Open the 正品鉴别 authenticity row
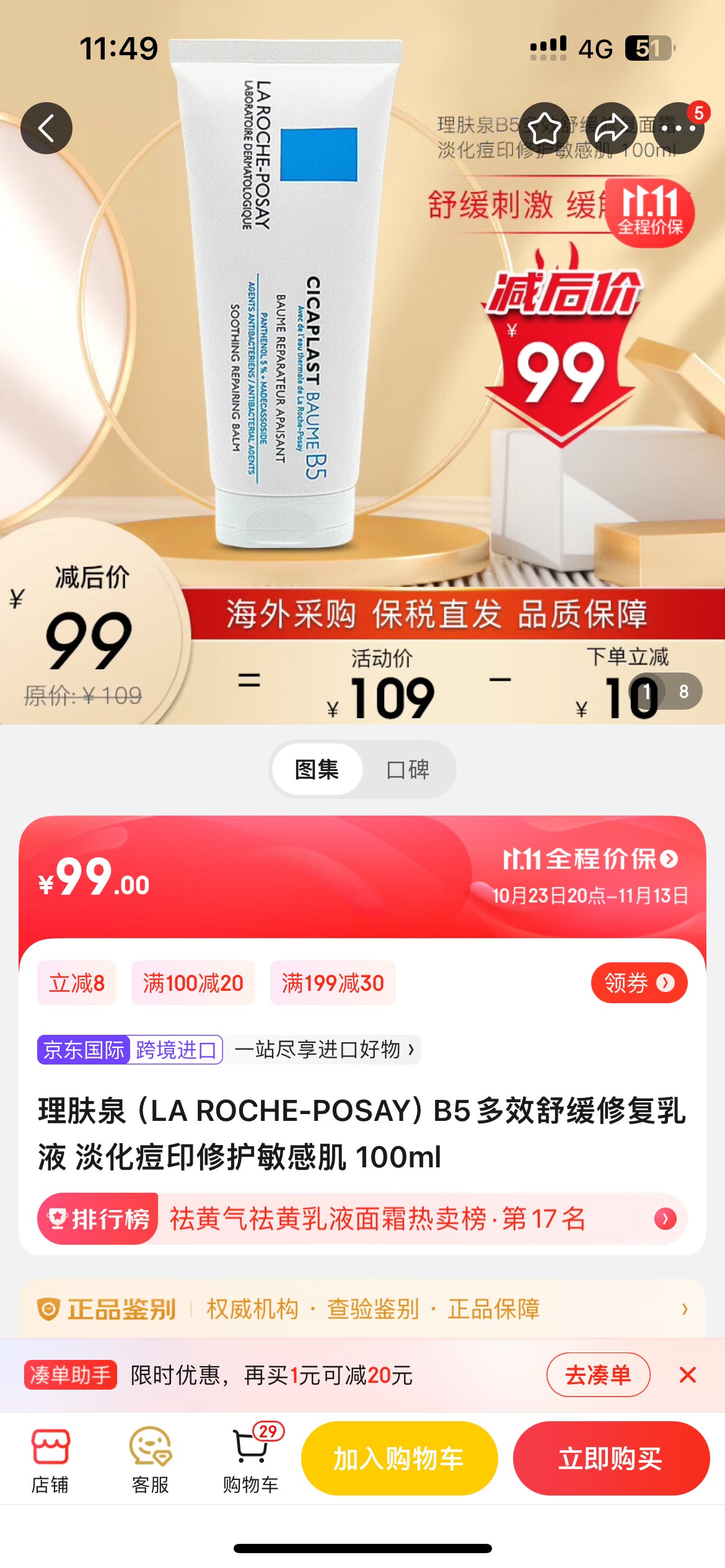The height and width of the screenshot is (1568, 725). tap(362, 1309)
